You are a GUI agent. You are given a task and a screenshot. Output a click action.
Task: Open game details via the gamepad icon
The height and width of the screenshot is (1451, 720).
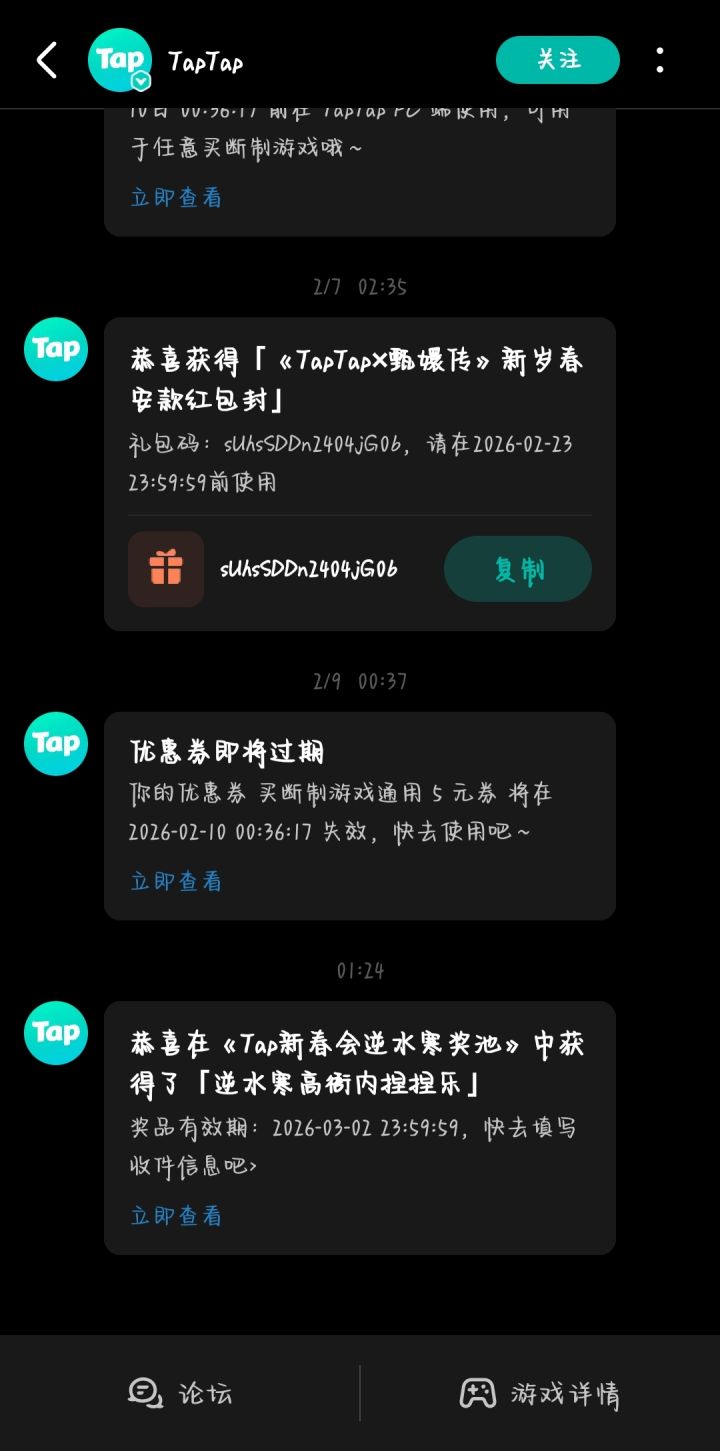click(477, 1391)
